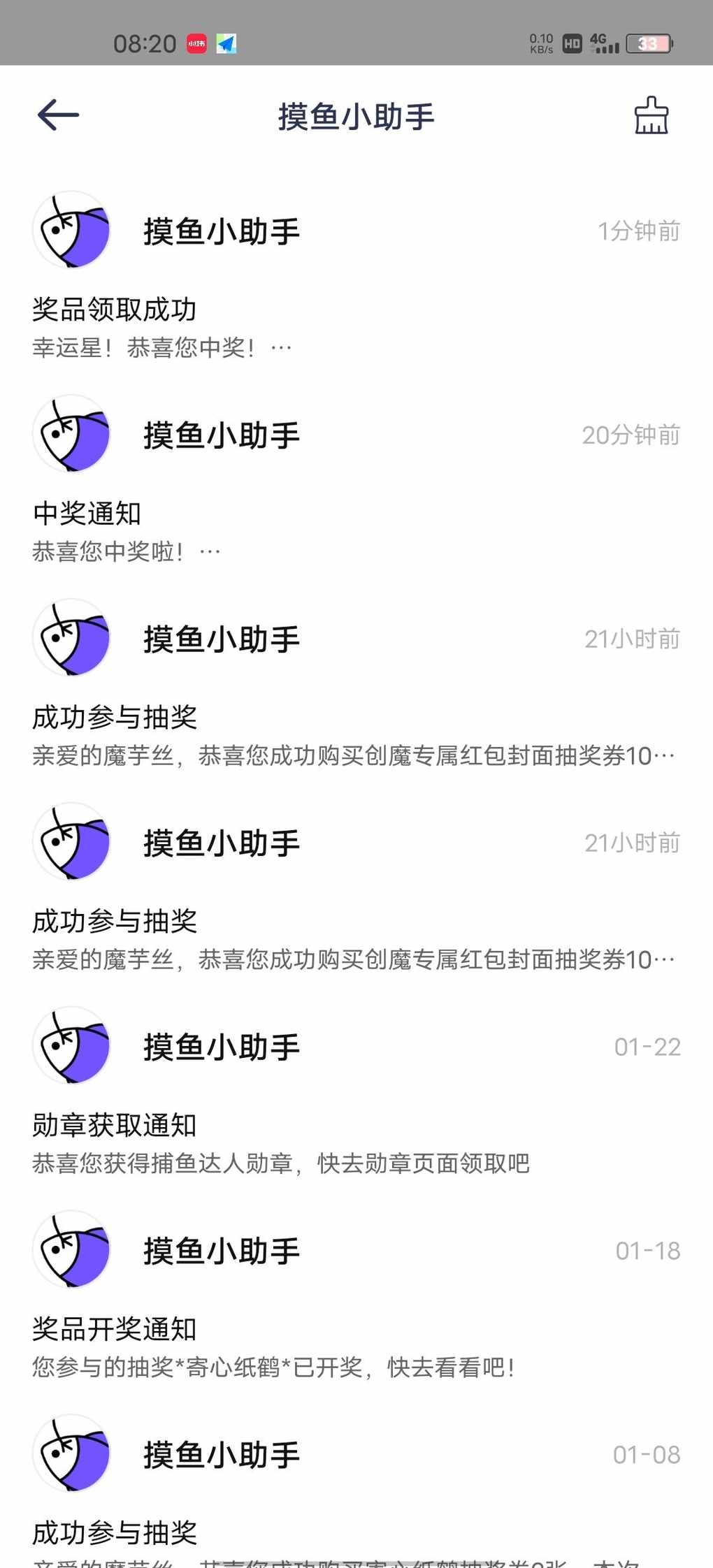Go back using the top-left arrow
Viewport: 713px width, 1568px height.
coord(58,115)
